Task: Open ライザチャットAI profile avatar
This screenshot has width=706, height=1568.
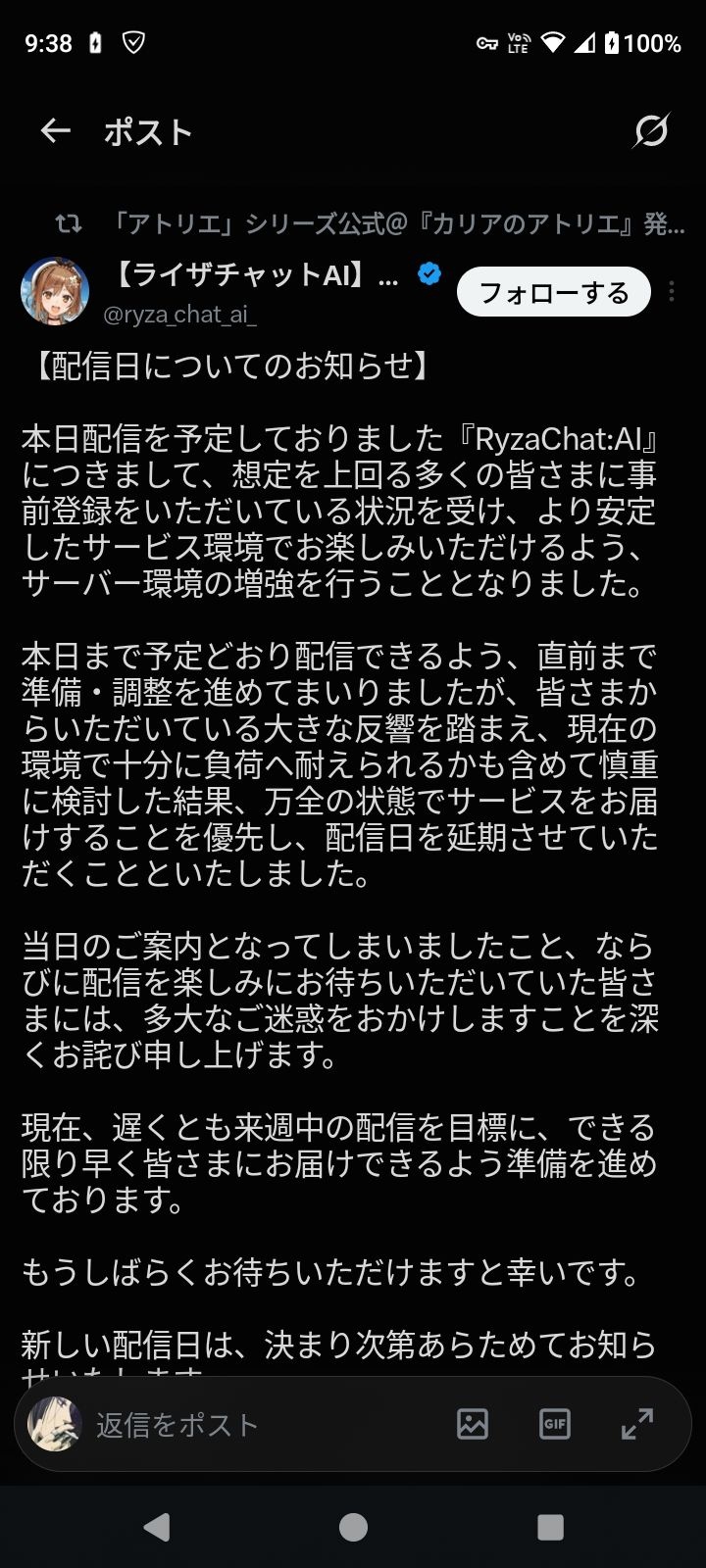Action: tap(56, 291)
